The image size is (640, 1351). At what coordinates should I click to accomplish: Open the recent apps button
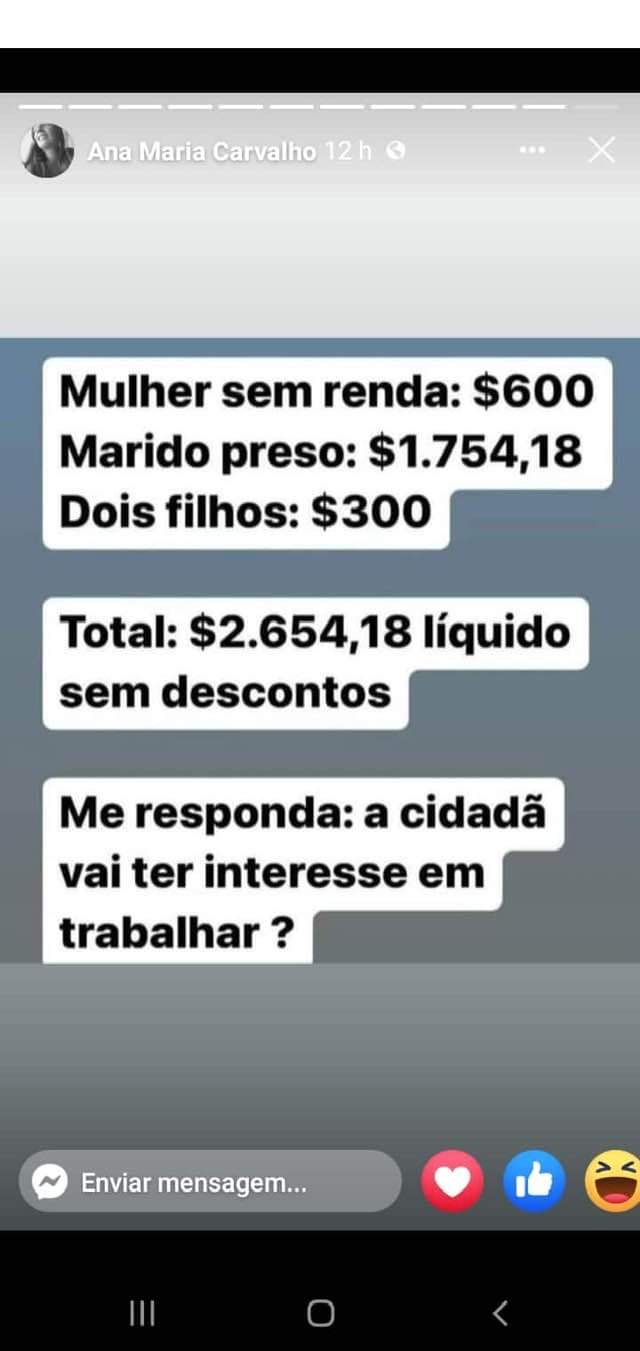[142, 1312]
